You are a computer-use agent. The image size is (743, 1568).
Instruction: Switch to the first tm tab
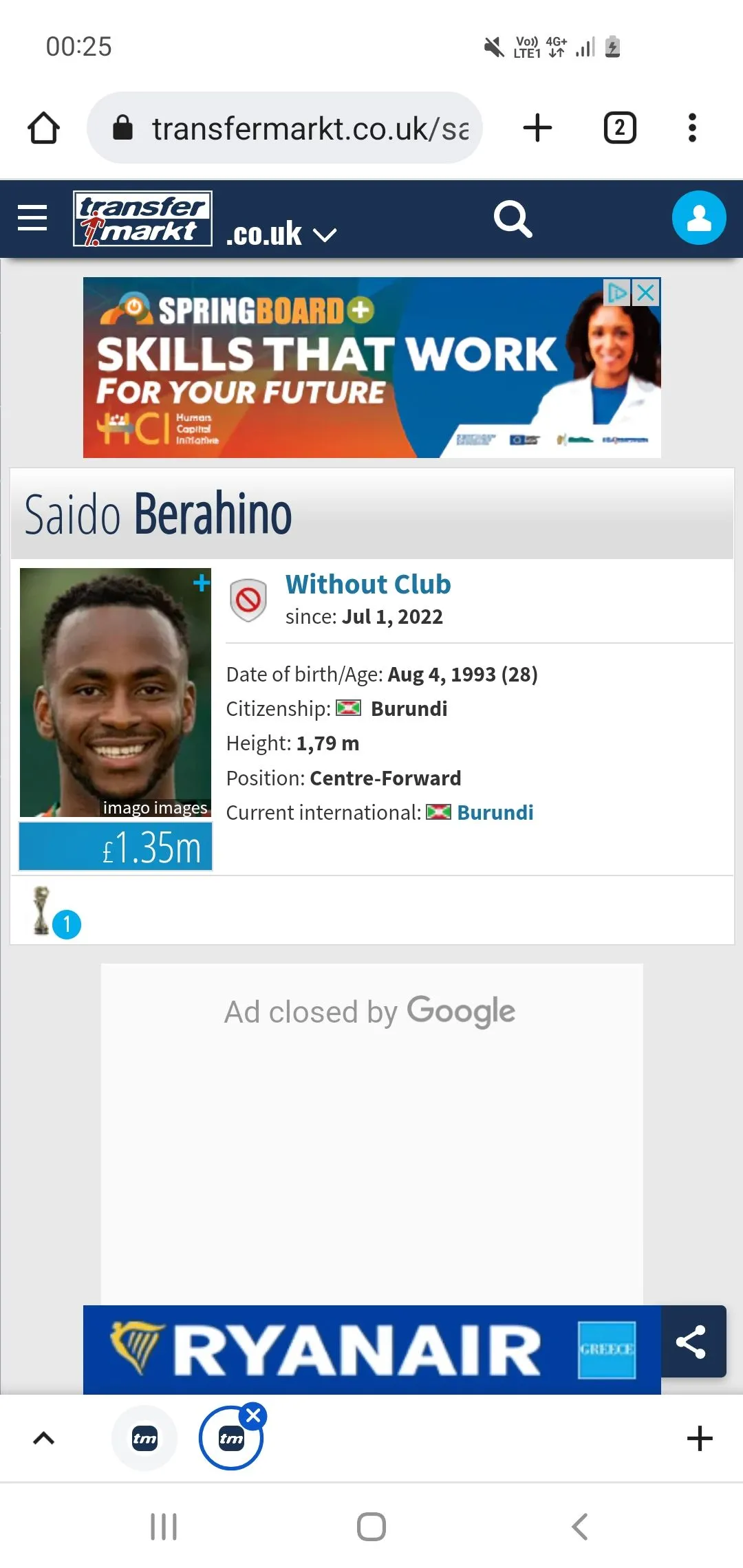pos(144,1439)
